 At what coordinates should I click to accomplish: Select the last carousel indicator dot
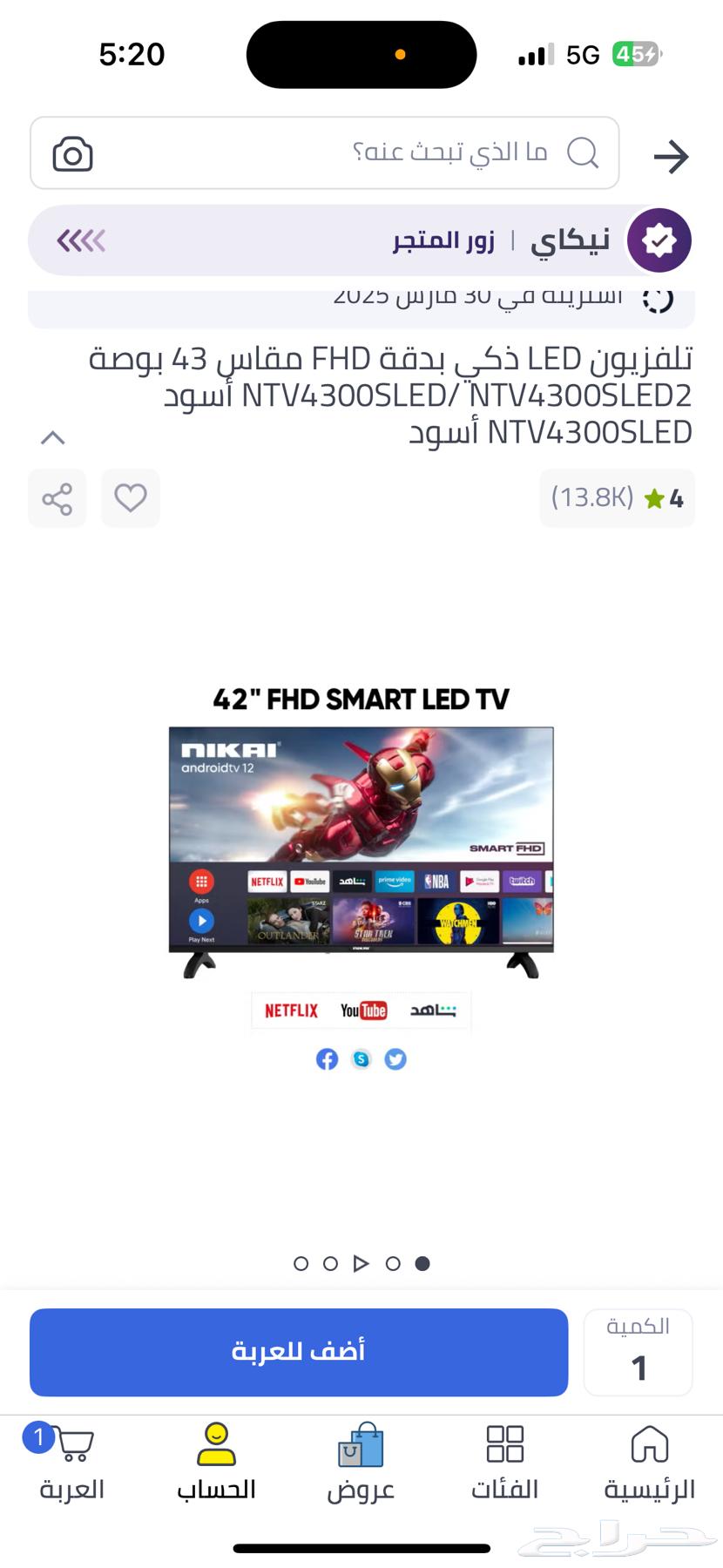[422, 1263]
